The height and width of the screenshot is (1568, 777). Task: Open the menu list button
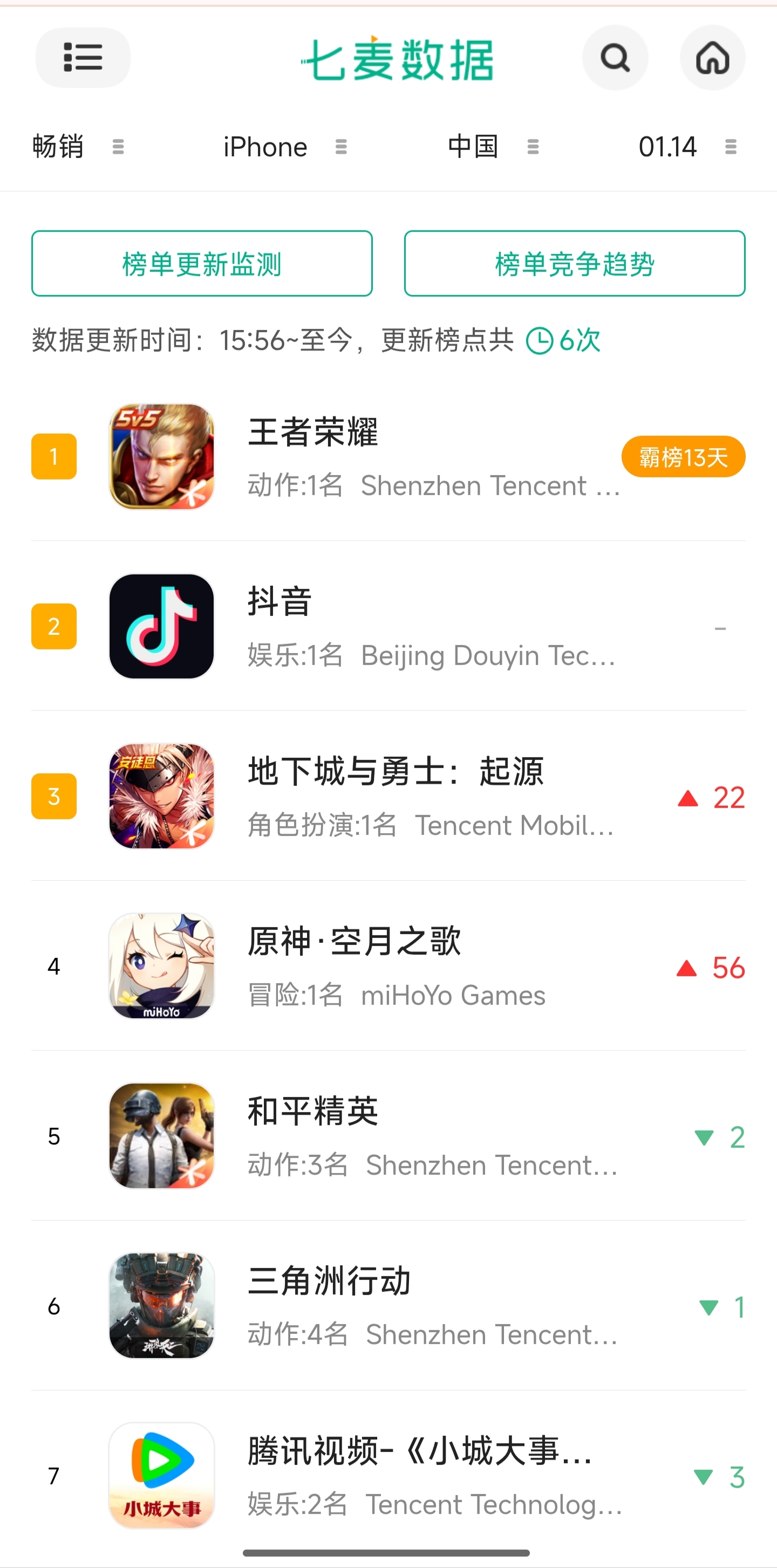(x=83, y=58)
